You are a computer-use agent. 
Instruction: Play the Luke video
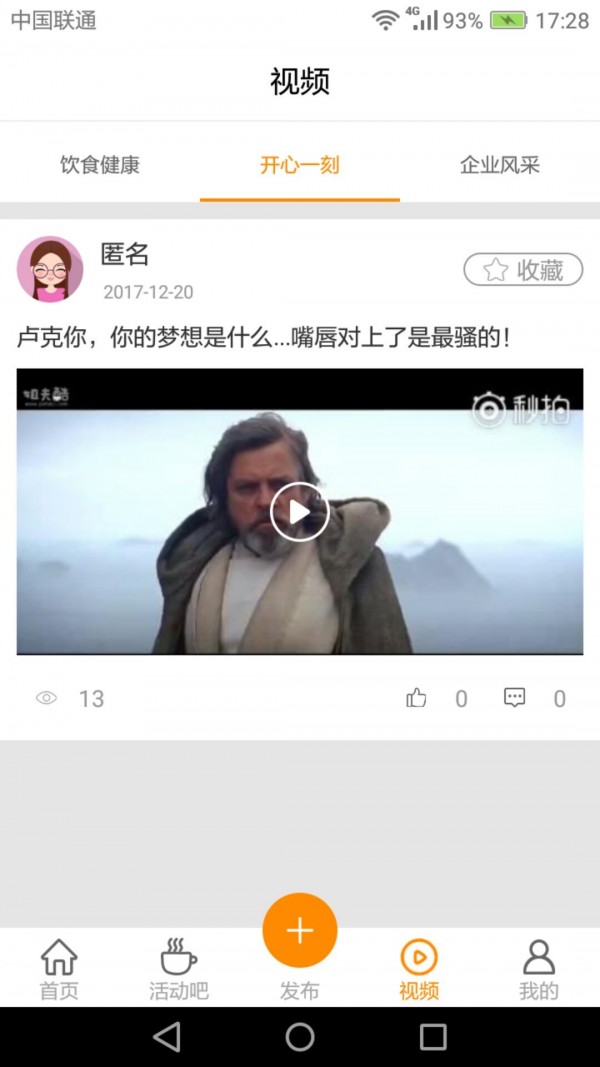click(299, 512)
